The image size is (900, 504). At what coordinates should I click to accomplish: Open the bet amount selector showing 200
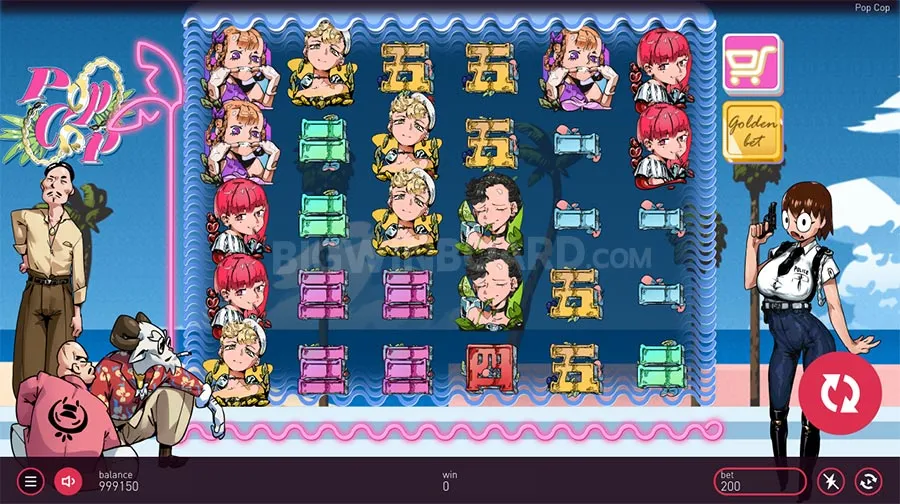point(760,481)
